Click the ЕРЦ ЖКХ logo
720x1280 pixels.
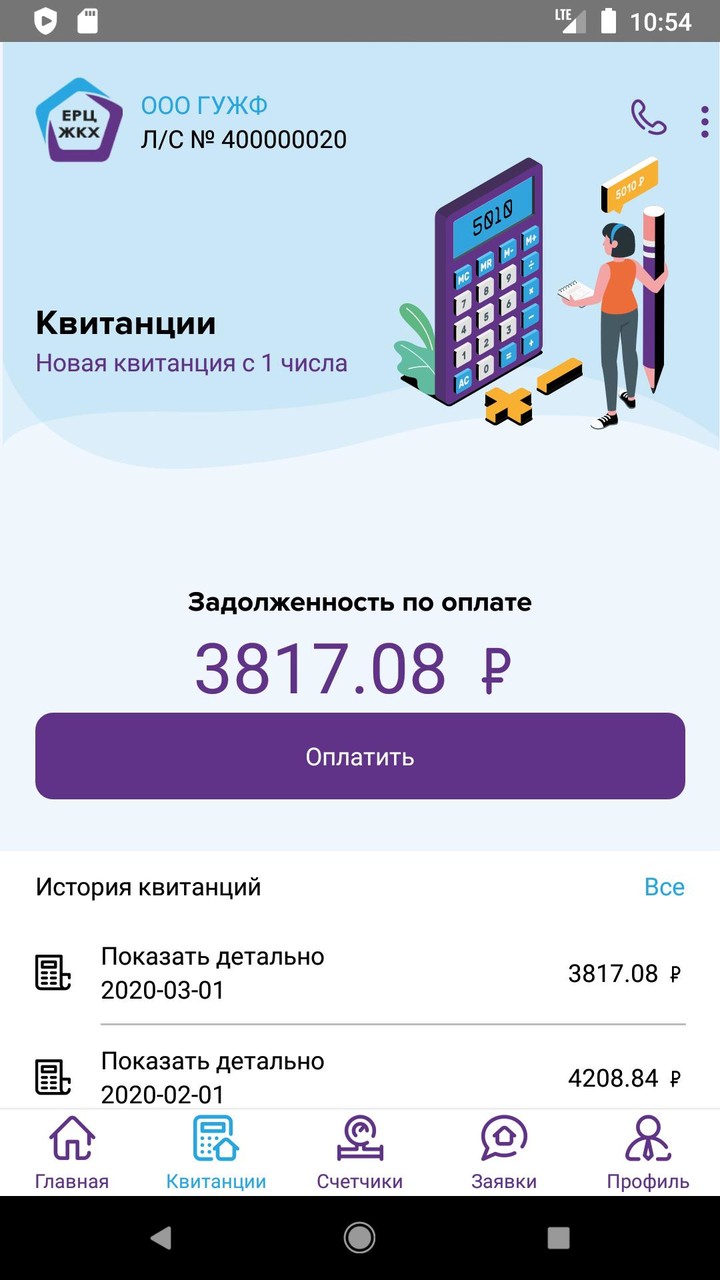click(80, 121)
